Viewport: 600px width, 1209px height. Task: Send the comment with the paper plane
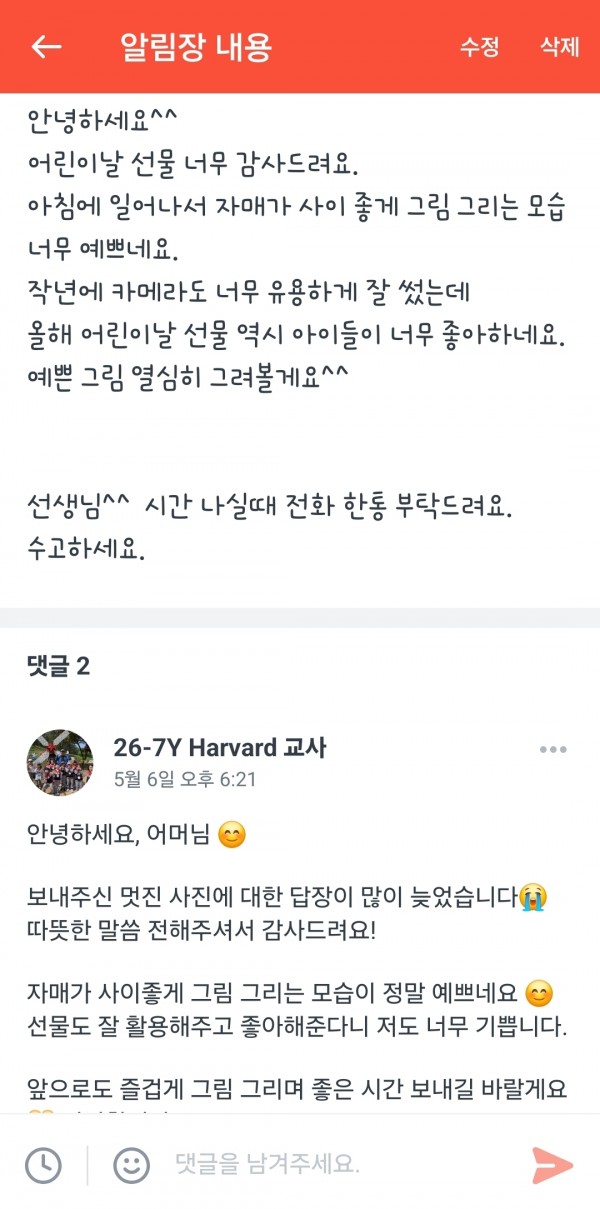tap(552, 1165)
